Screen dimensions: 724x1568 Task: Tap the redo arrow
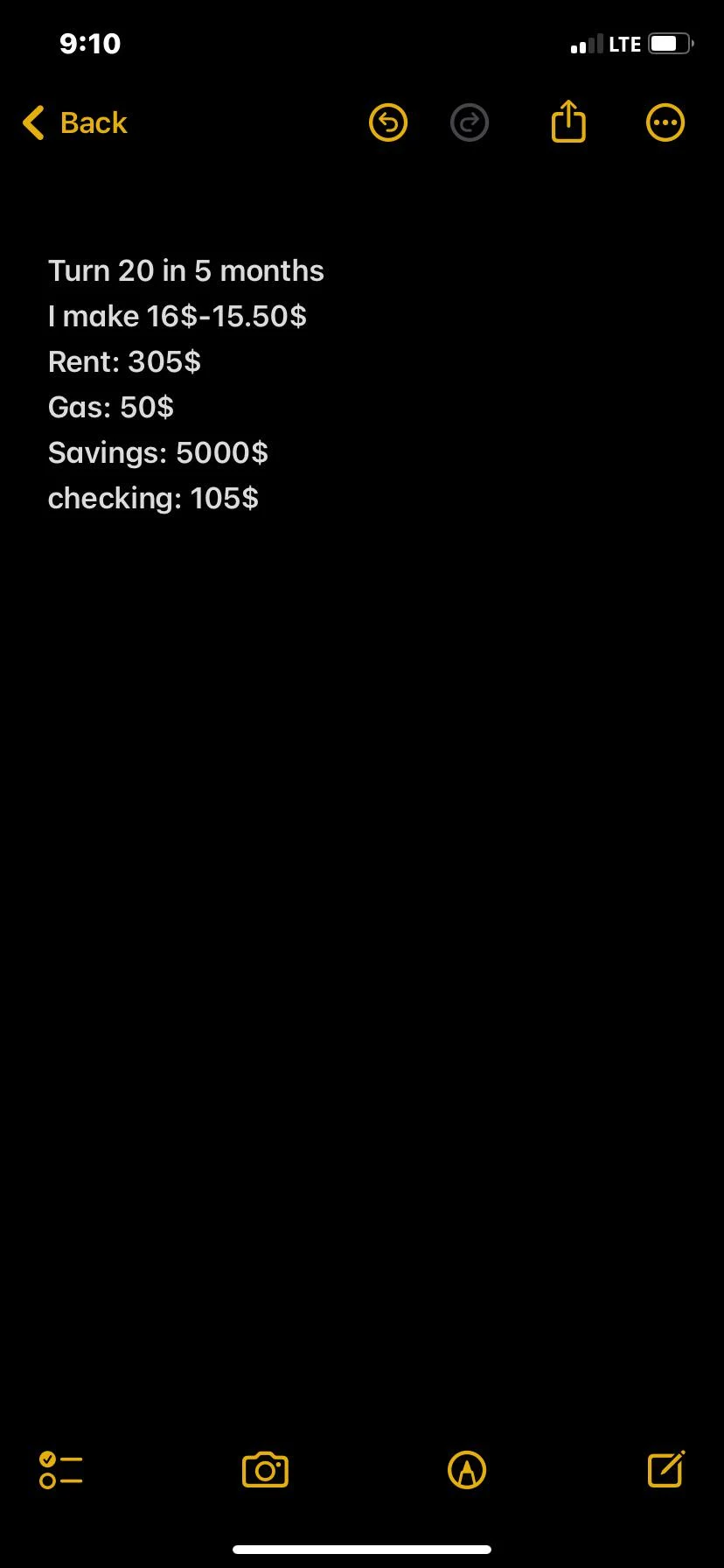coord(470,122)
